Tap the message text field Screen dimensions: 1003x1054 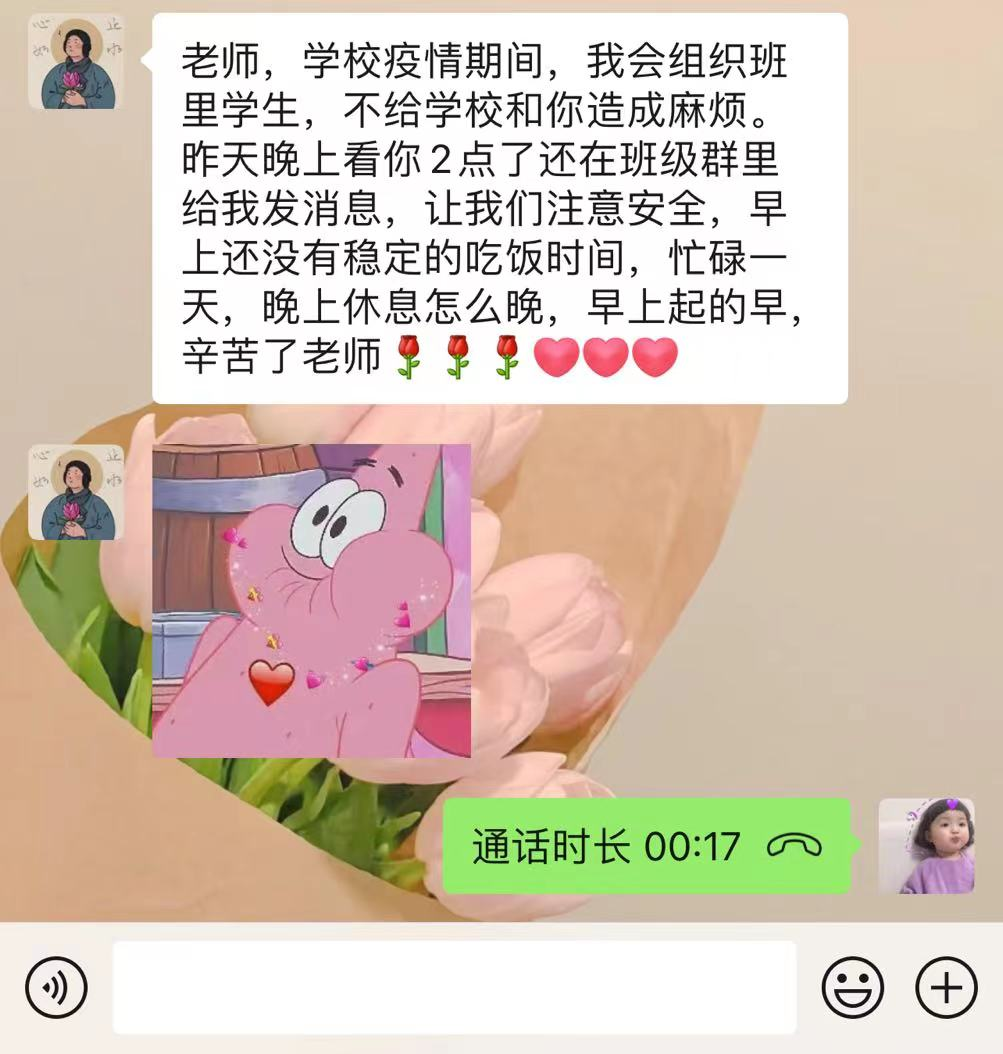click(x=454, y=988)
